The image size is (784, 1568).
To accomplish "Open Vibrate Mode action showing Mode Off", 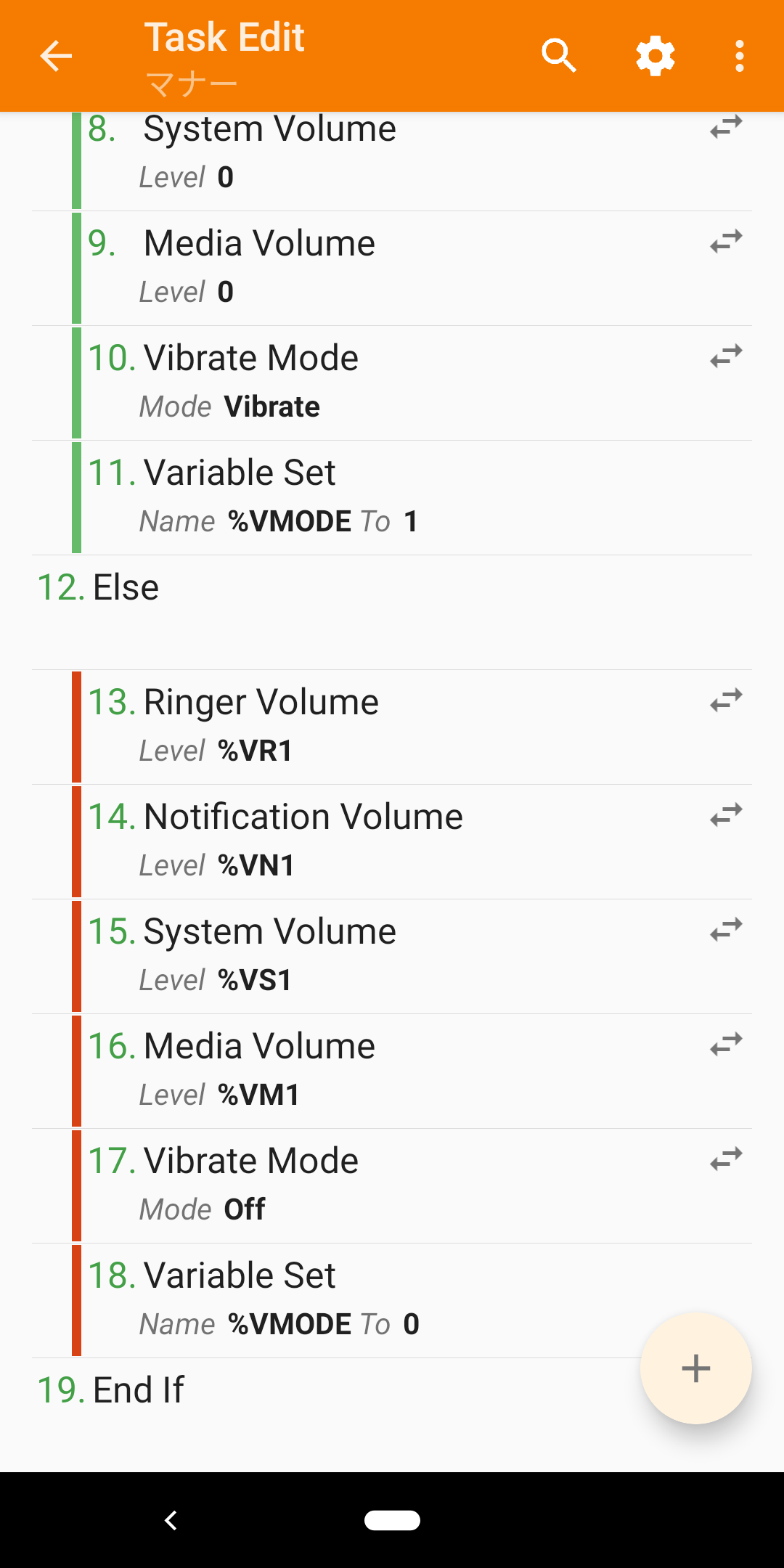I will point(290,1183).
